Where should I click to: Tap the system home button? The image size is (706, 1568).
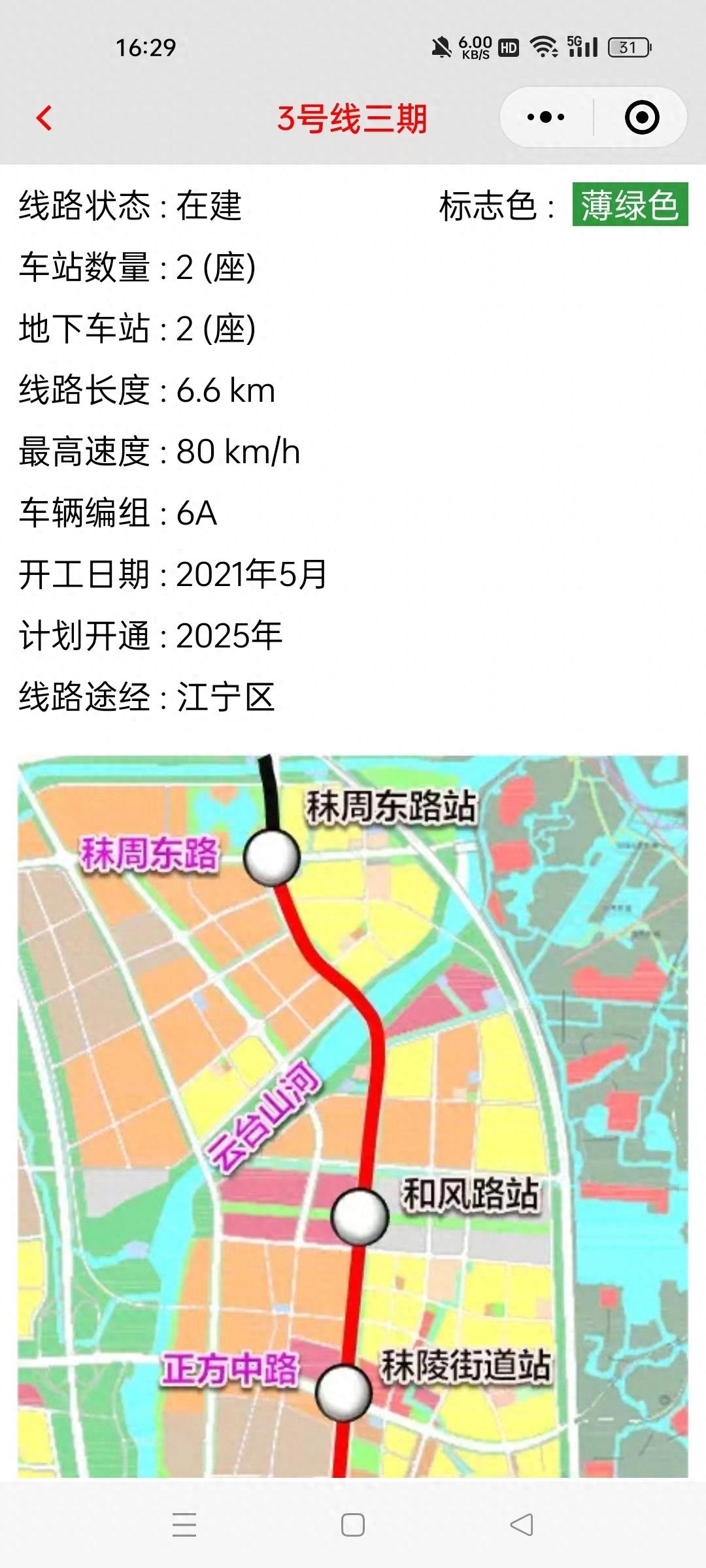[353, 1525]
